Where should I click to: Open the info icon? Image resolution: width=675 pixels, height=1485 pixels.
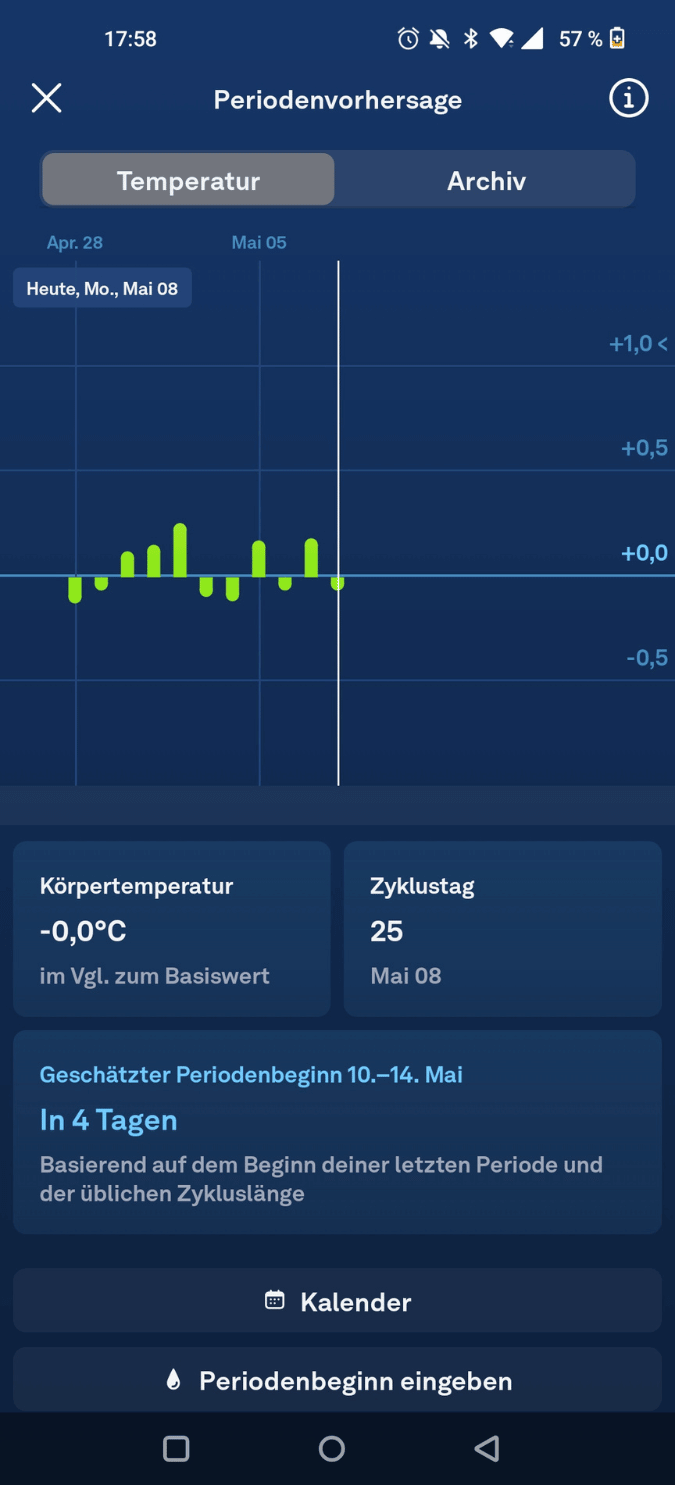tap(628, 98)
